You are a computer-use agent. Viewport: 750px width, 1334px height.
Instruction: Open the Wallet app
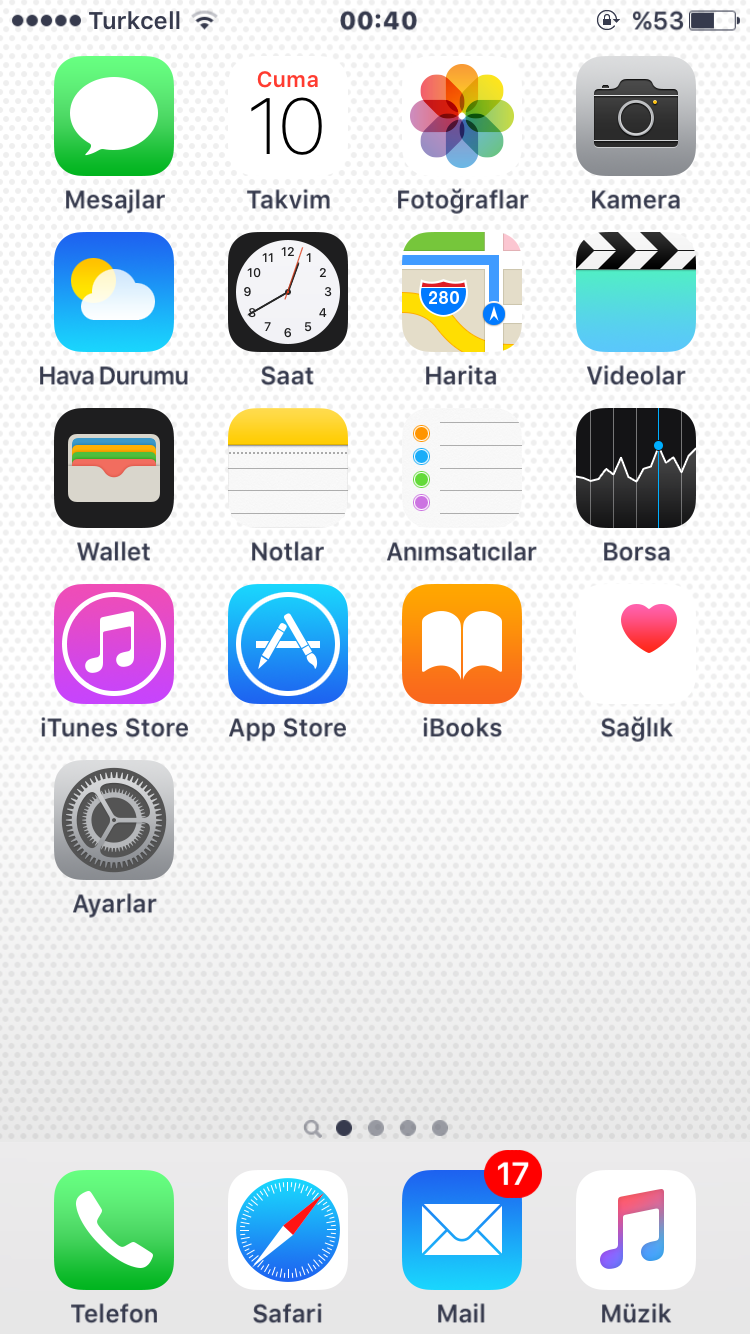114,468
